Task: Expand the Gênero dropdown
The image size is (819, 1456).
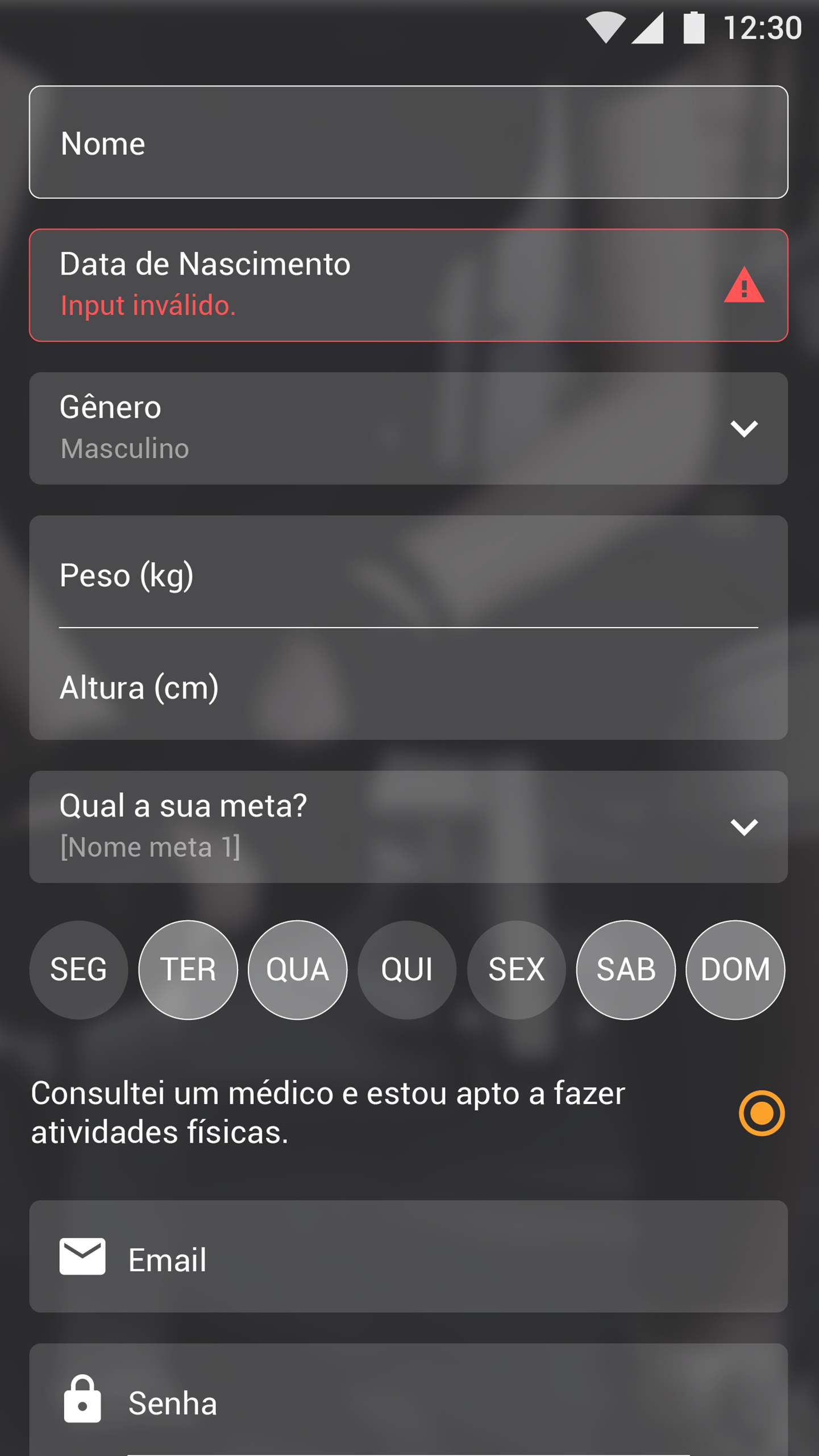Action: click(x=409, y=429)
